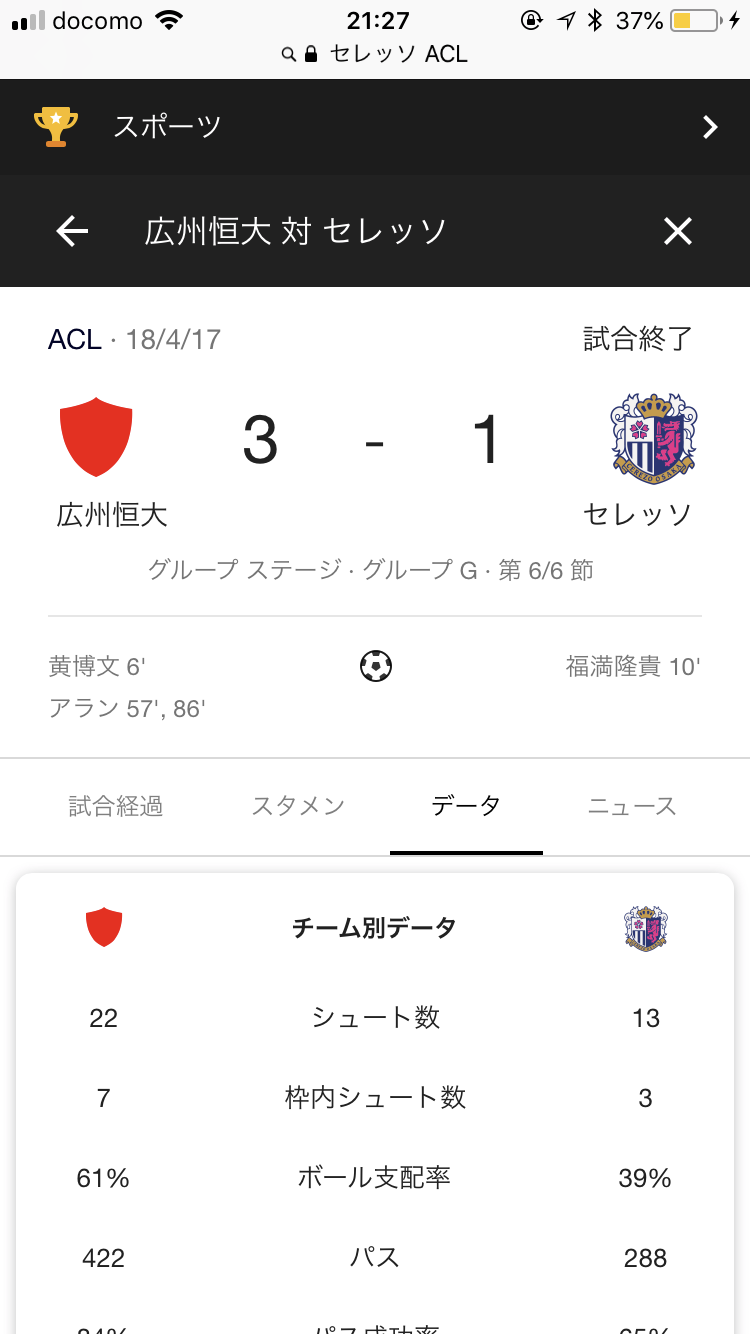Screen dimensions: 750x1334
Task: Switch to the ニュース tab
Action: click(632, 806)
